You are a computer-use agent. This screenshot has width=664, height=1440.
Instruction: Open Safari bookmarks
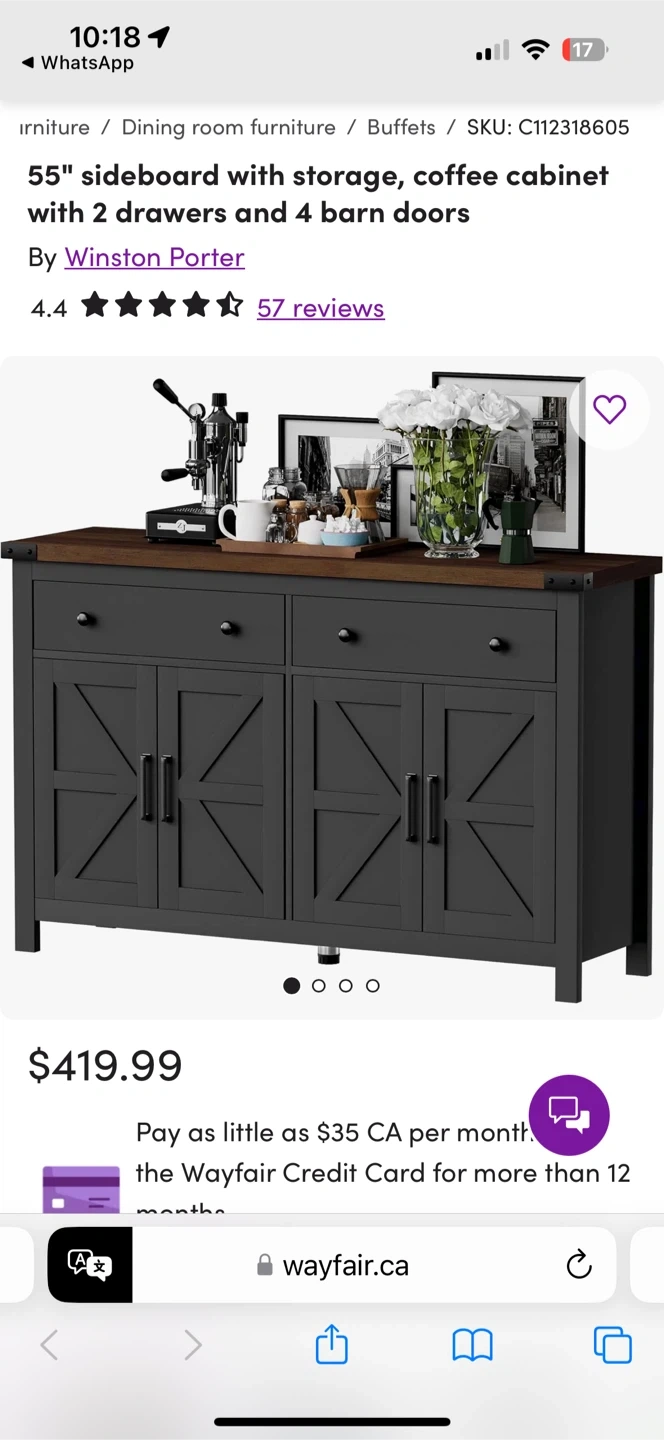click(472, 1345)
